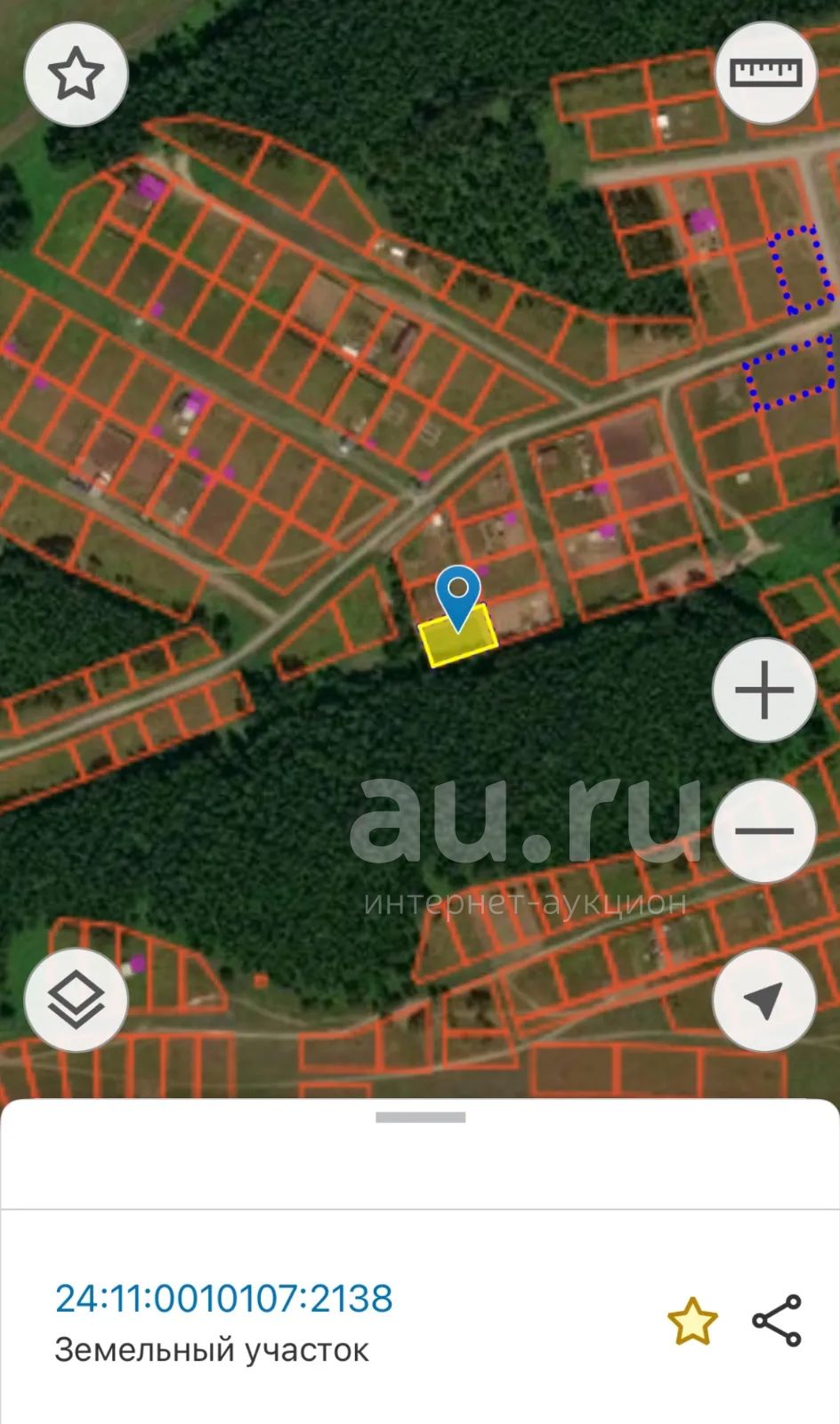
Task: Open favorites with the top star button
Action: [x=76, y=75]
